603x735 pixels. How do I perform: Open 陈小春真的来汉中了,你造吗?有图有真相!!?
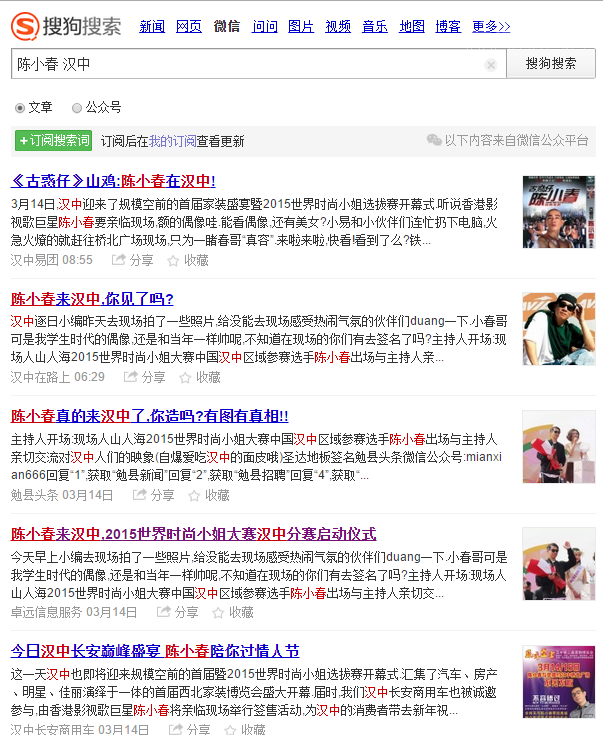pyautogui.click(x=149, y=415)
